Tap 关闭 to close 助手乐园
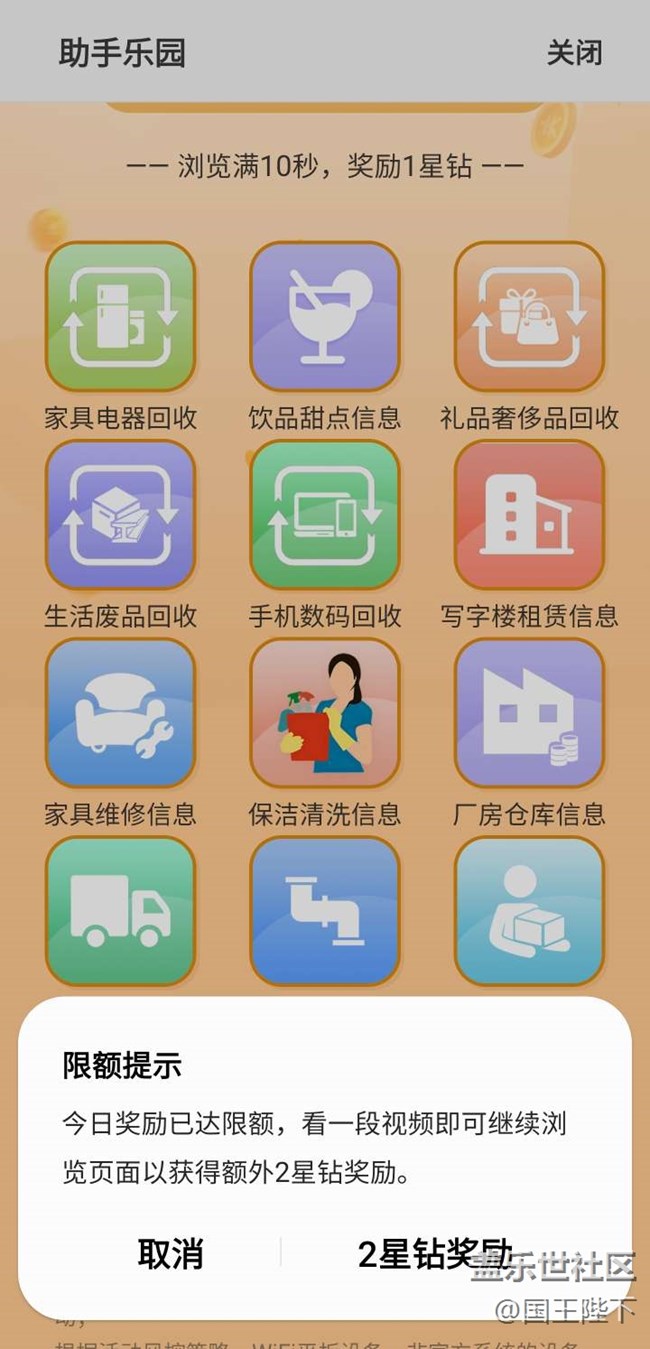 click(574, 52)
